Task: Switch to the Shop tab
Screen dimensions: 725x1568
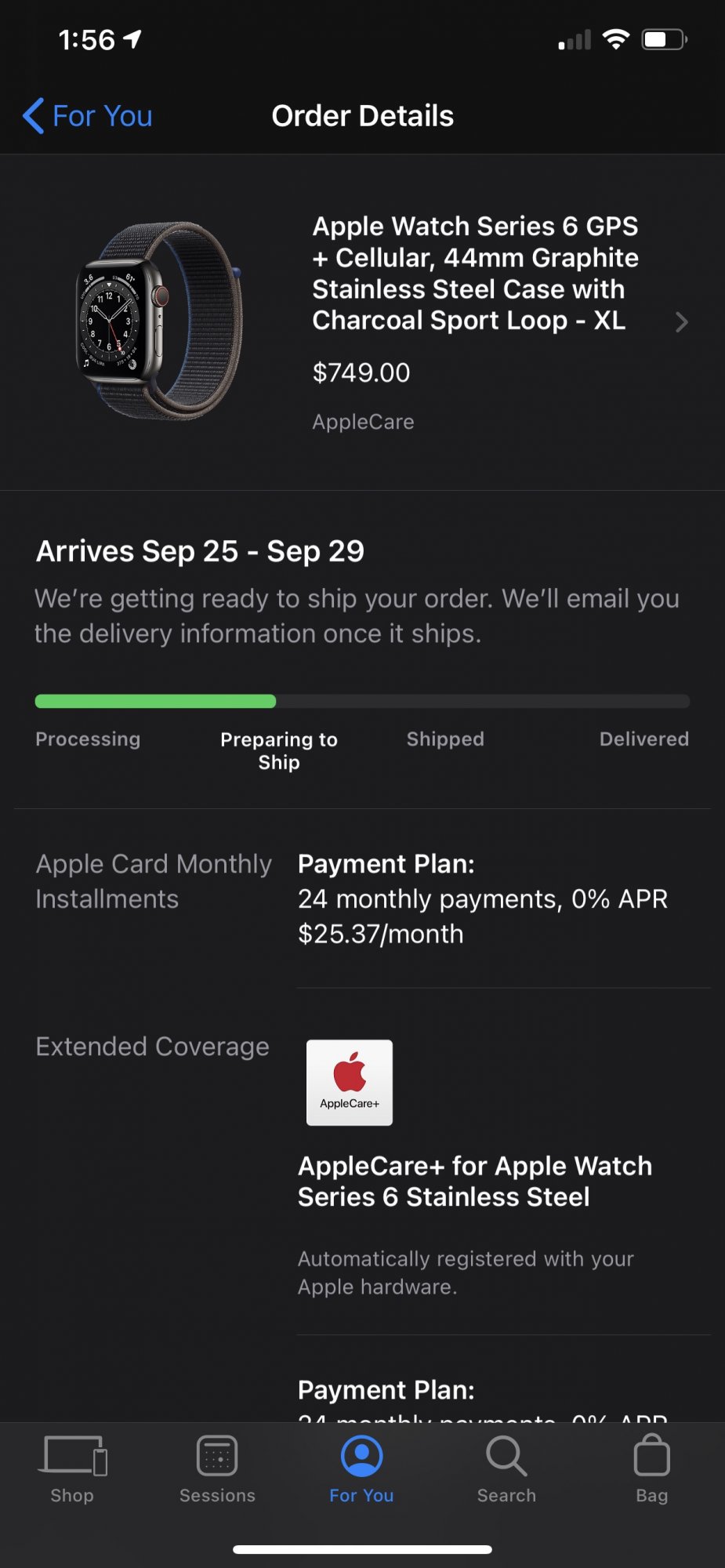Action: pos(72,1469)
